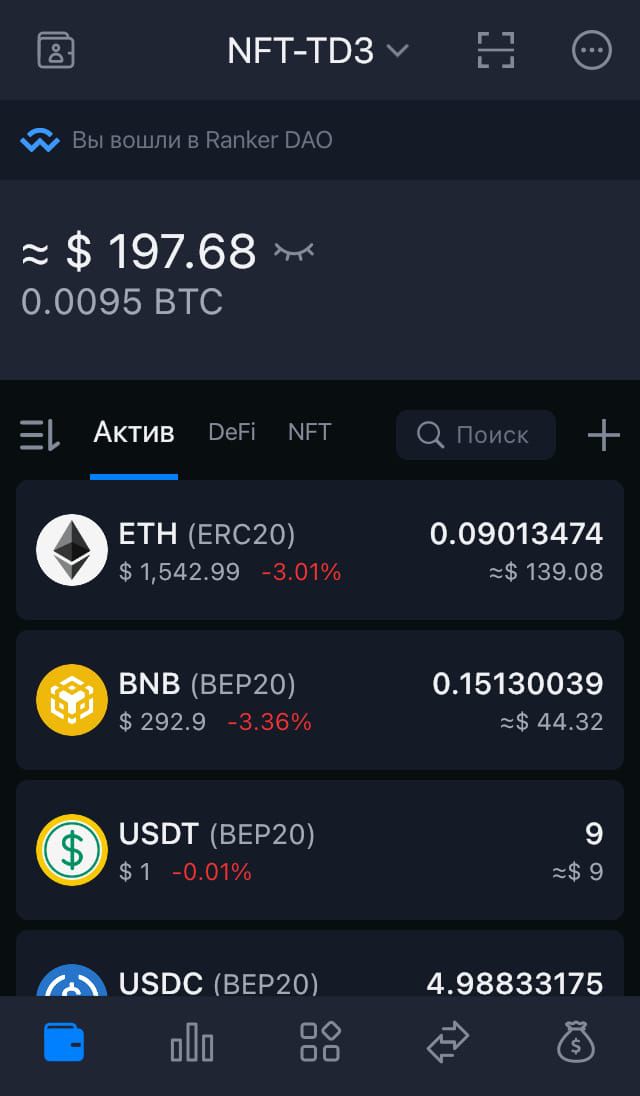Screen dimensions: 640x1096
Task: Open the market charts tab
Action: [x=192, y=1041]
